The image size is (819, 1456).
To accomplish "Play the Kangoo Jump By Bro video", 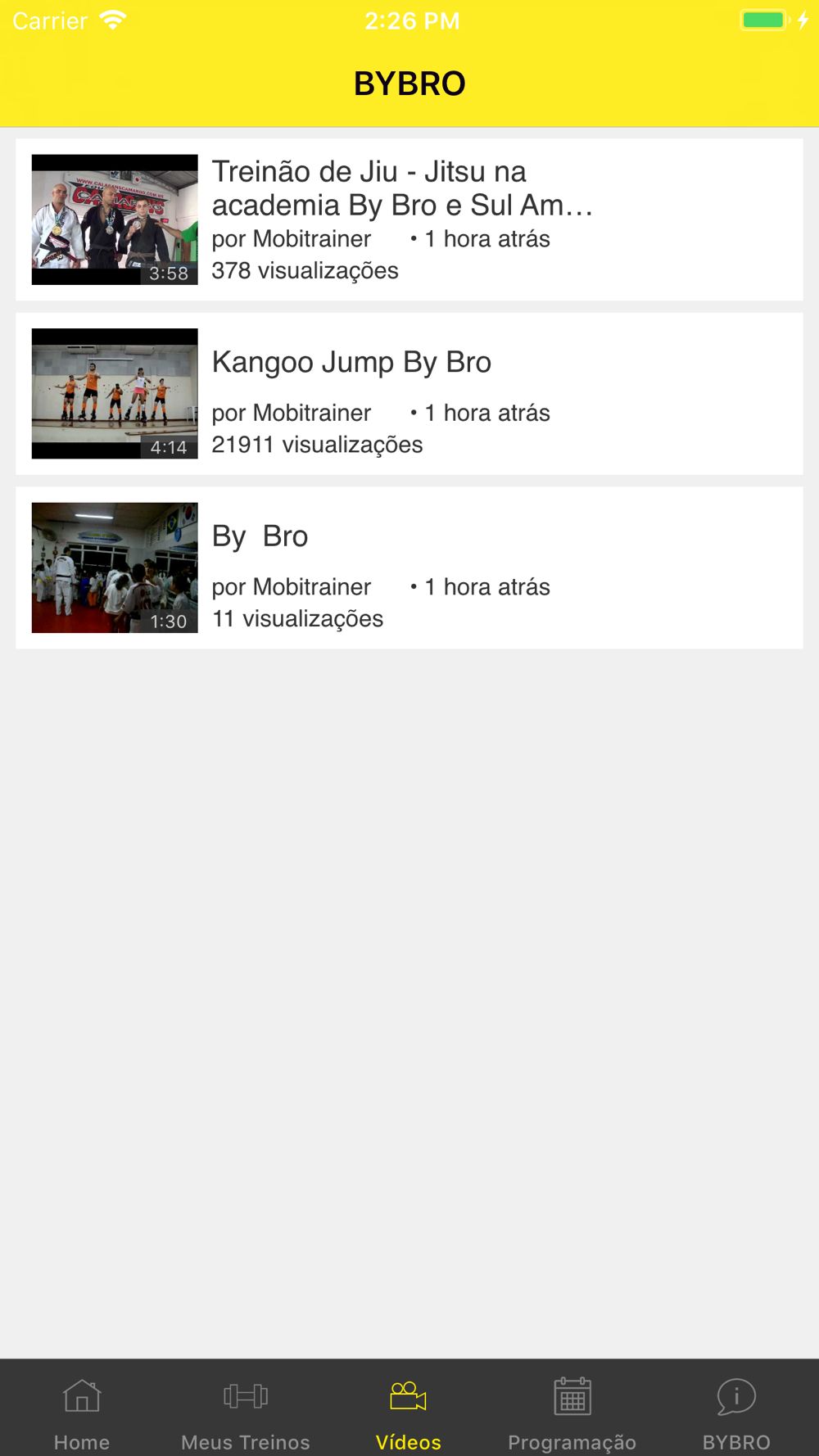I will (408, 394).
